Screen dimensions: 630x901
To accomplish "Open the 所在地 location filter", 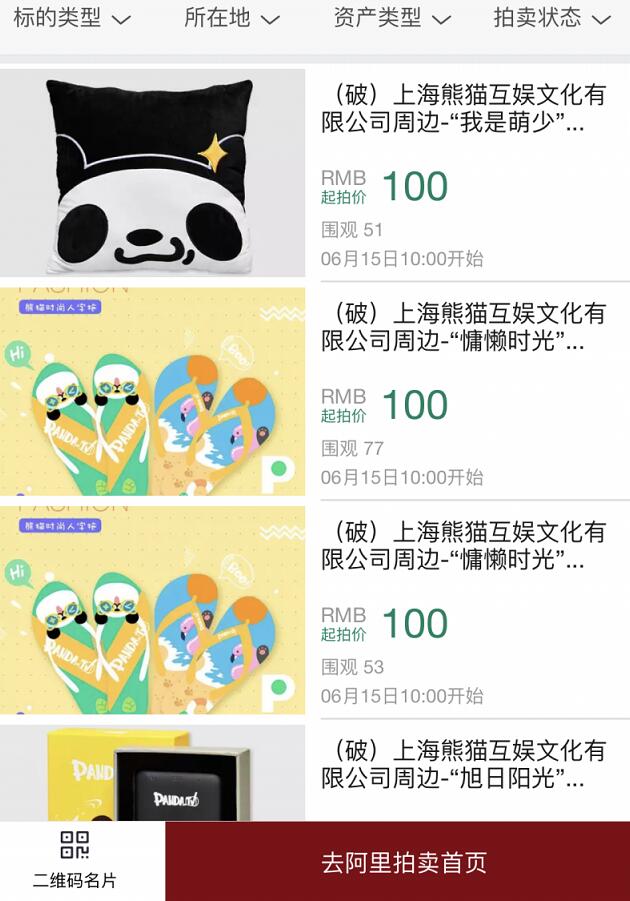I will (x=231, y=18).
